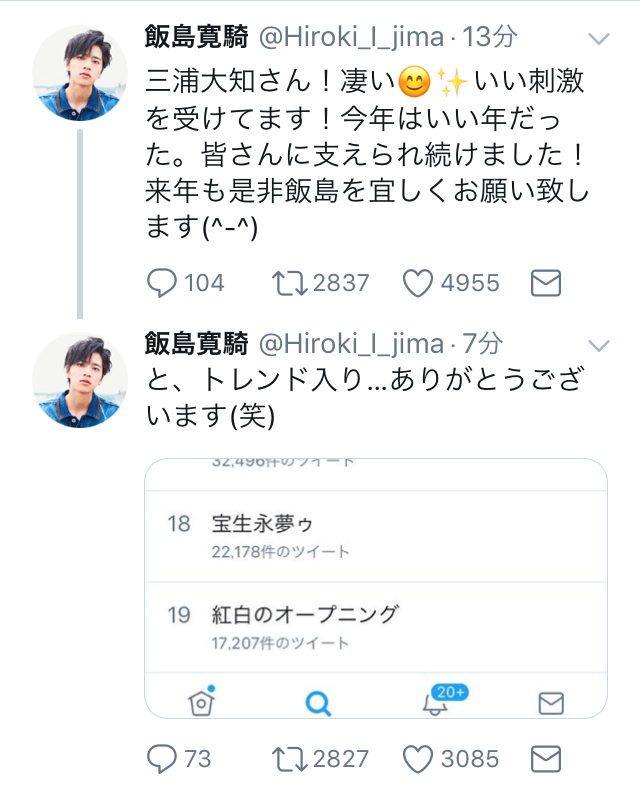Reply to the 三浦大知さん tweet

(x=162, y=284)
